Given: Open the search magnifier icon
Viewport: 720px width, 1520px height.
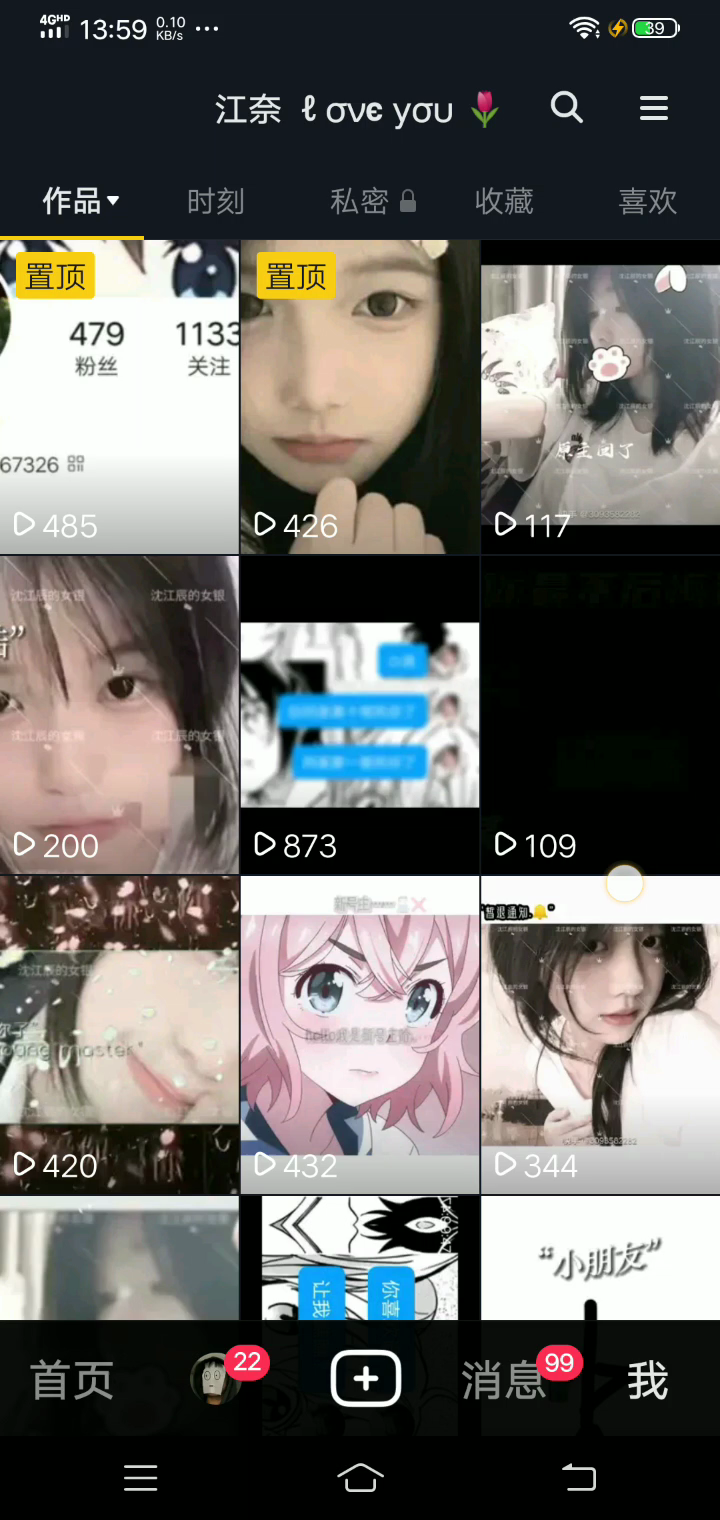Looking at the screenshot, I should pyautogui.click(x=567, y=107).
